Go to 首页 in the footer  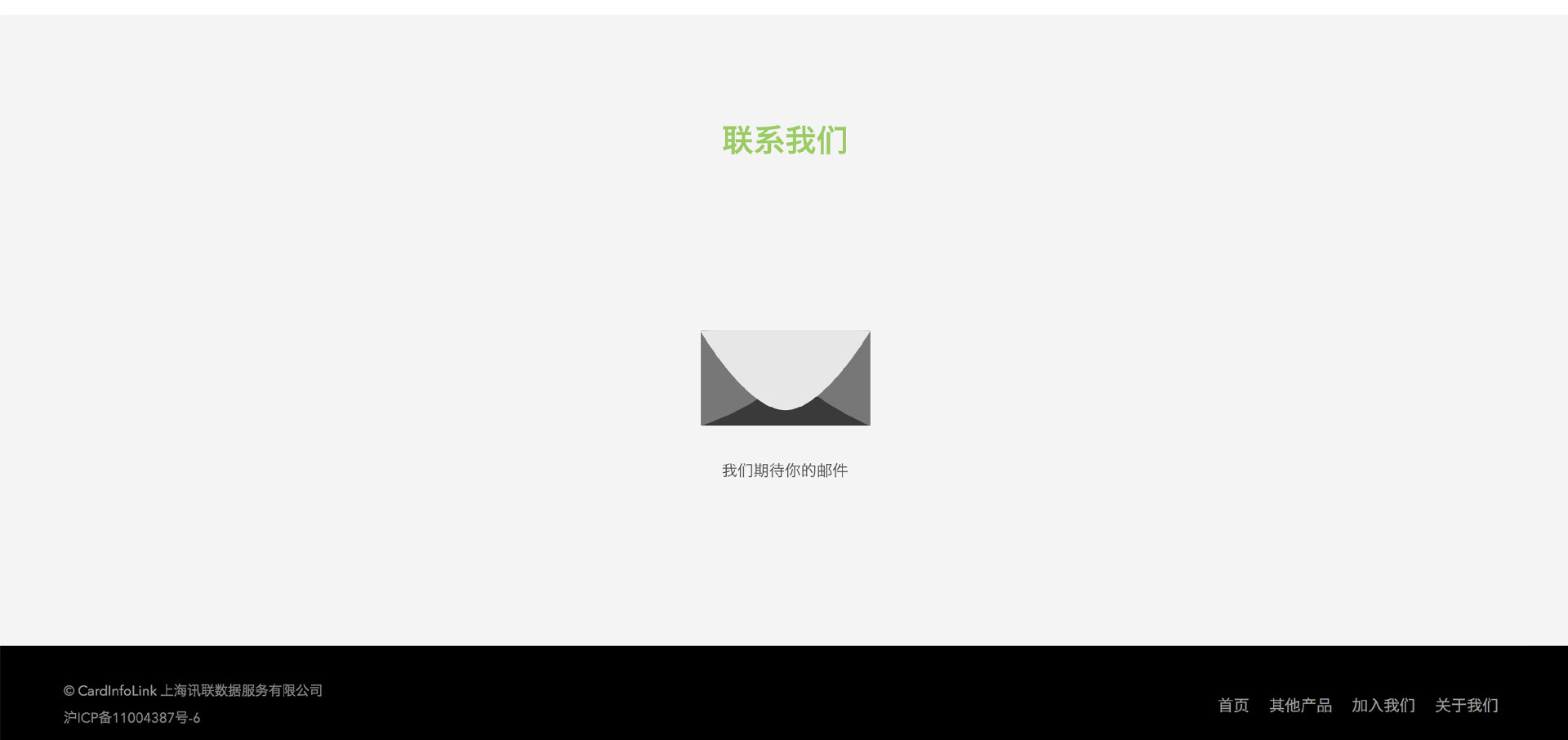tap(1233, 705)
